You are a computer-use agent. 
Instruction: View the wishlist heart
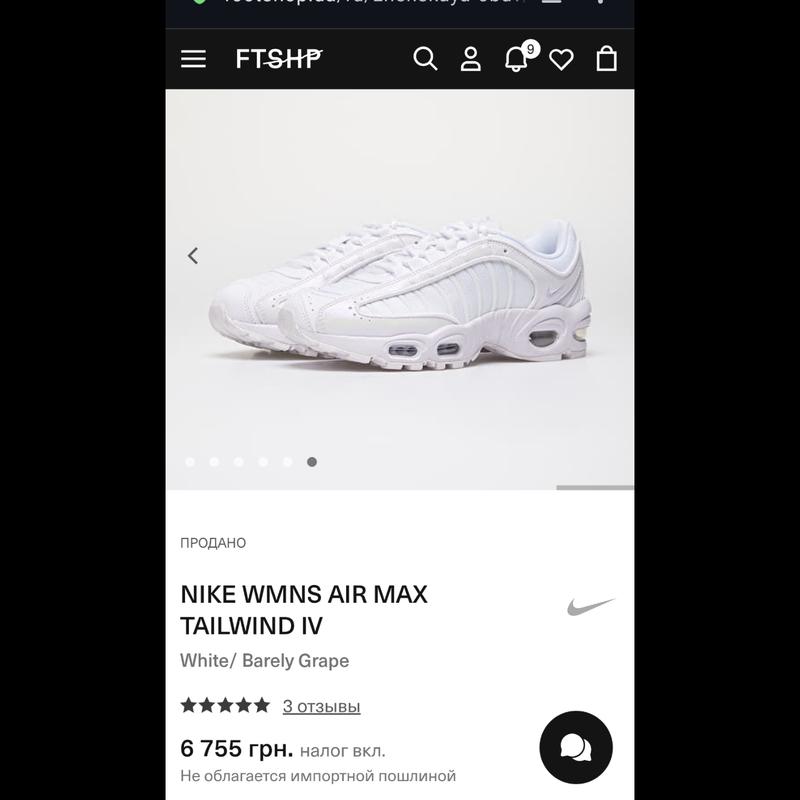[x=561, y=60]
